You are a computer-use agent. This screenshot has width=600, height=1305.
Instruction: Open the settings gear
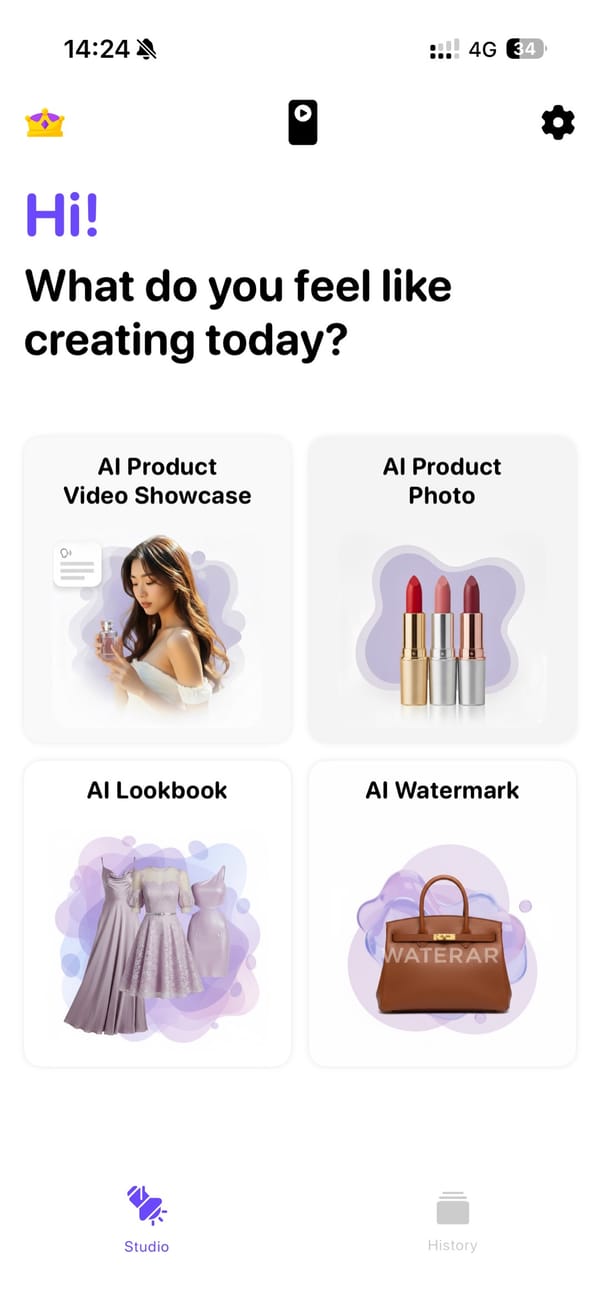pyautogui.click(x=558, y=123)
